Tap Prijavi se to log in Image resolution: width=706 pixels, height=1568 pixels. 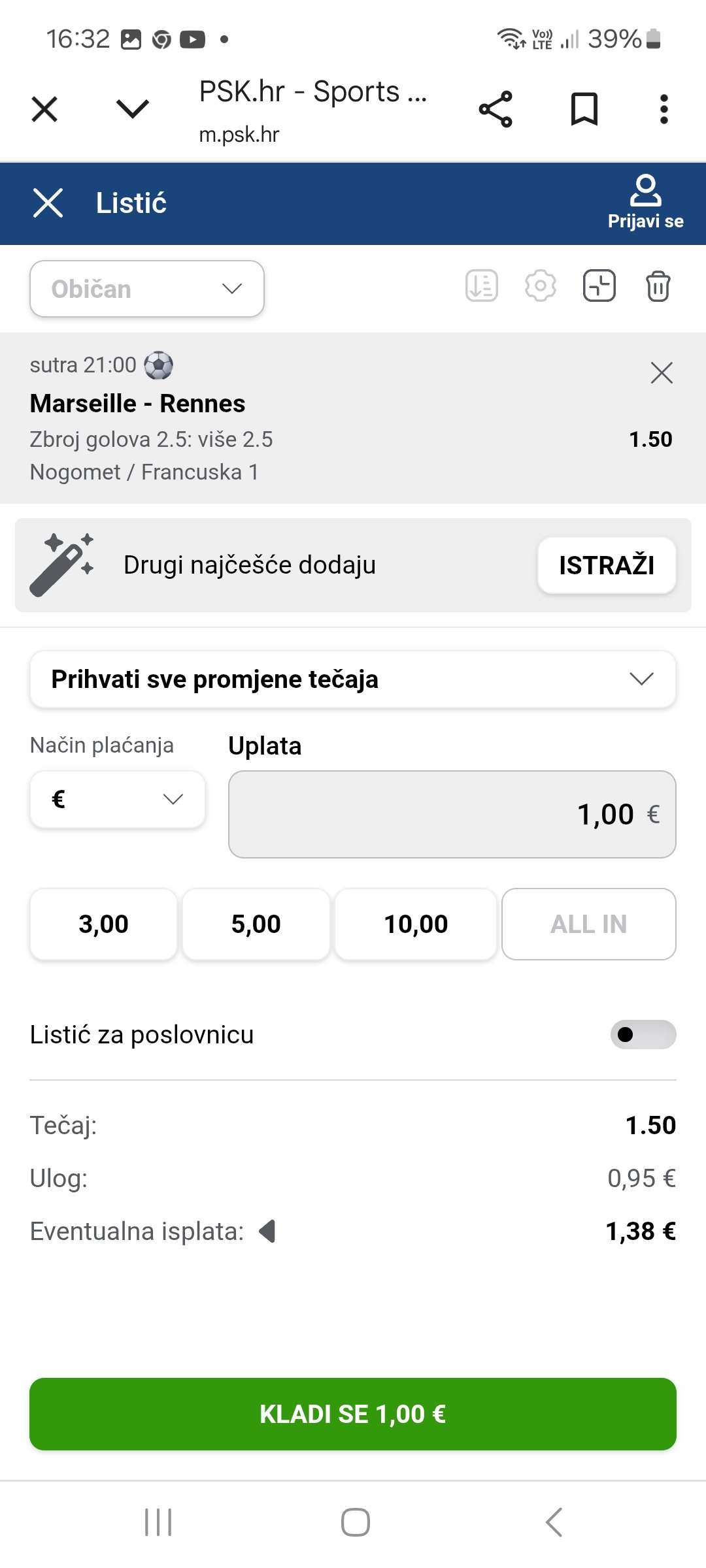click(646, 203)
